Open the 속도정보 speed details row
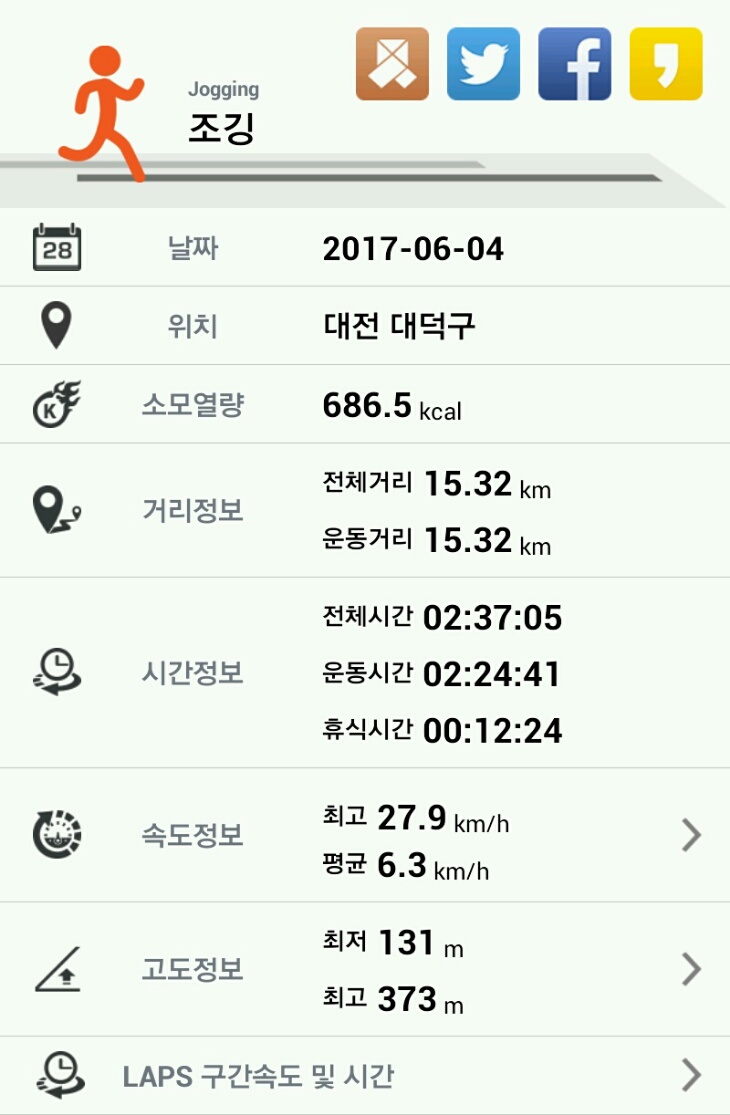 click(x=690, y=835)
